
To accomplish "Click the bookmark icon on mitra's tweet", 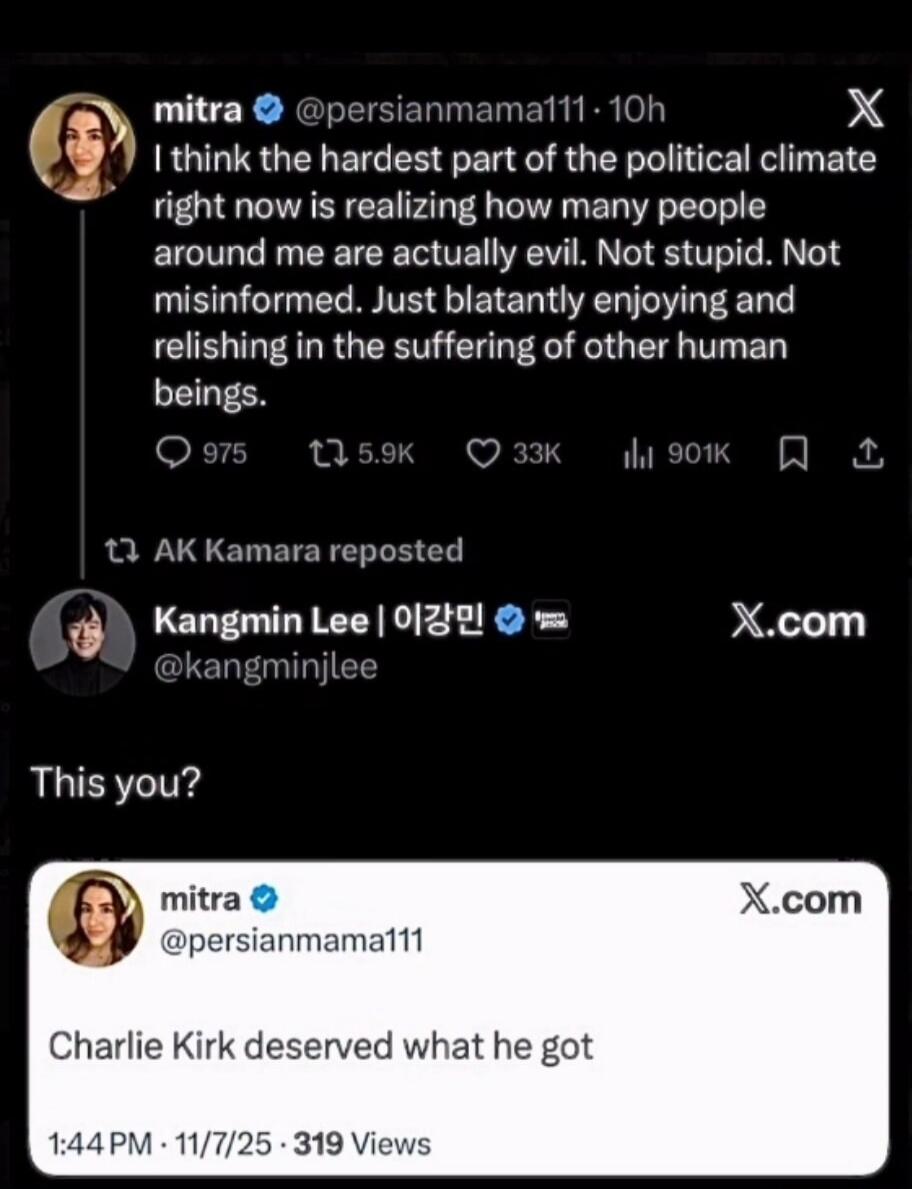I will click(793, 453).
